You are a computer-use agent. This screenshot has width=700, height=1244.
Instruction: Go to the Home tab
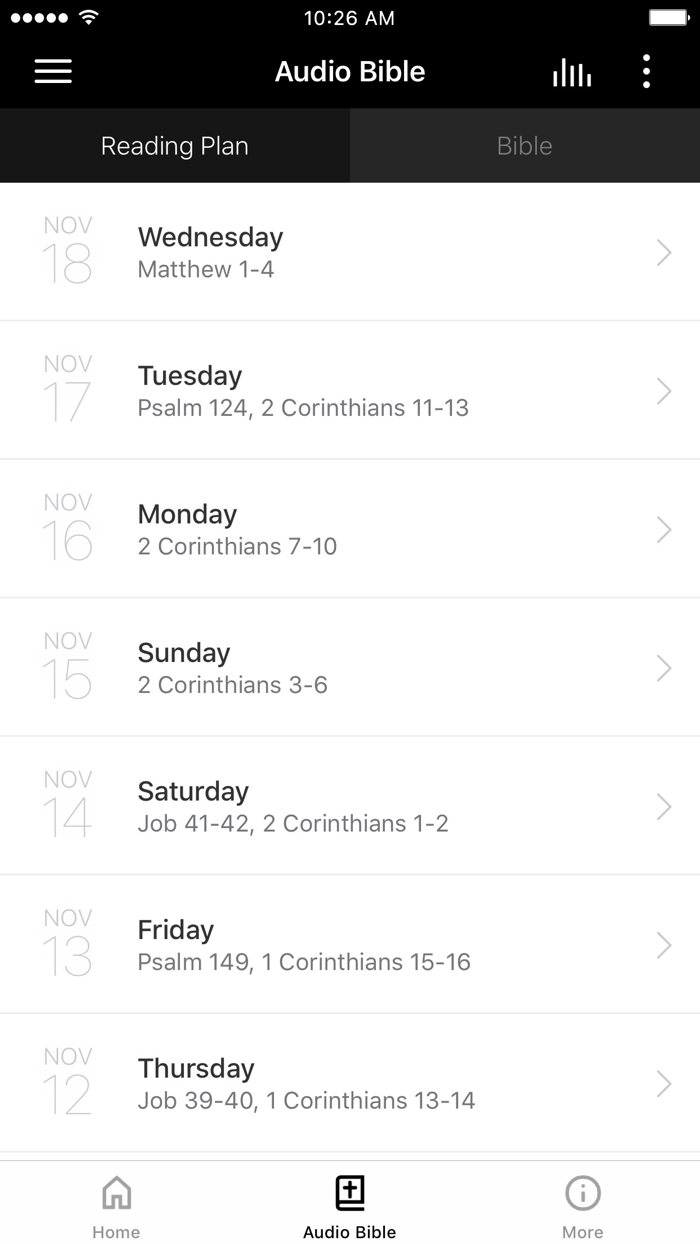(x=116, y=1204)
